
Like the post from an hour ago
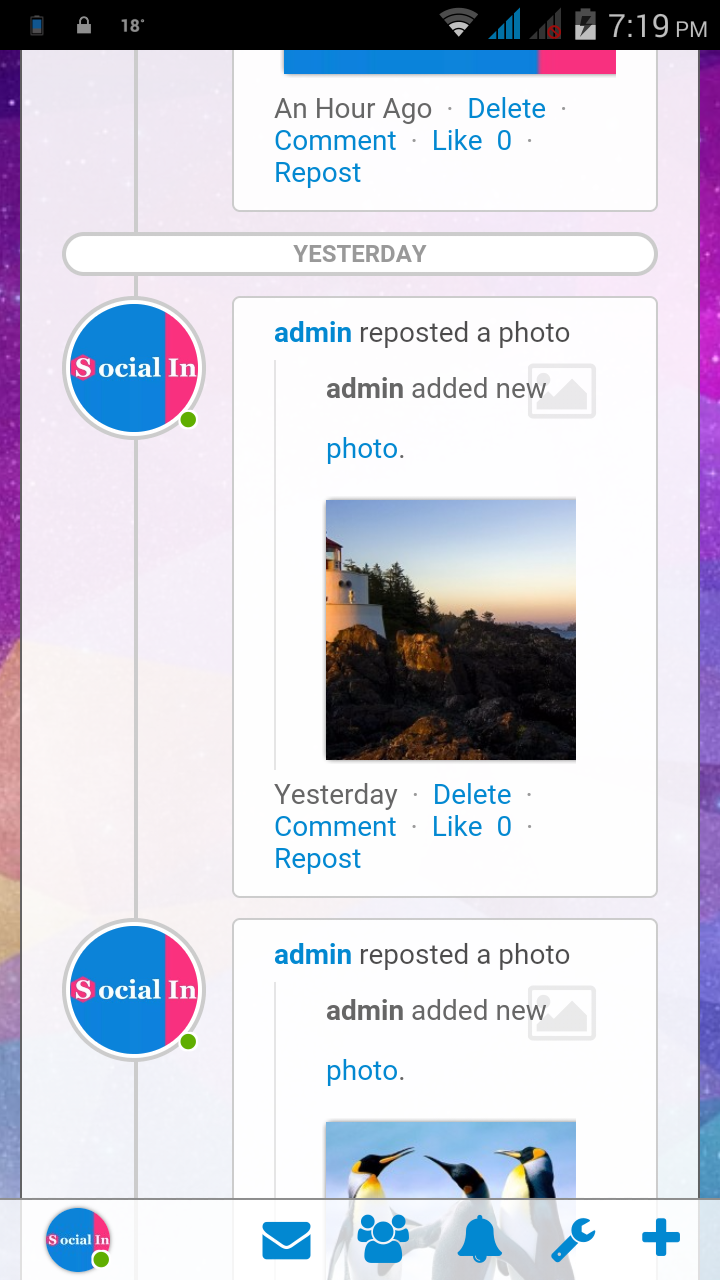point(472,141)
